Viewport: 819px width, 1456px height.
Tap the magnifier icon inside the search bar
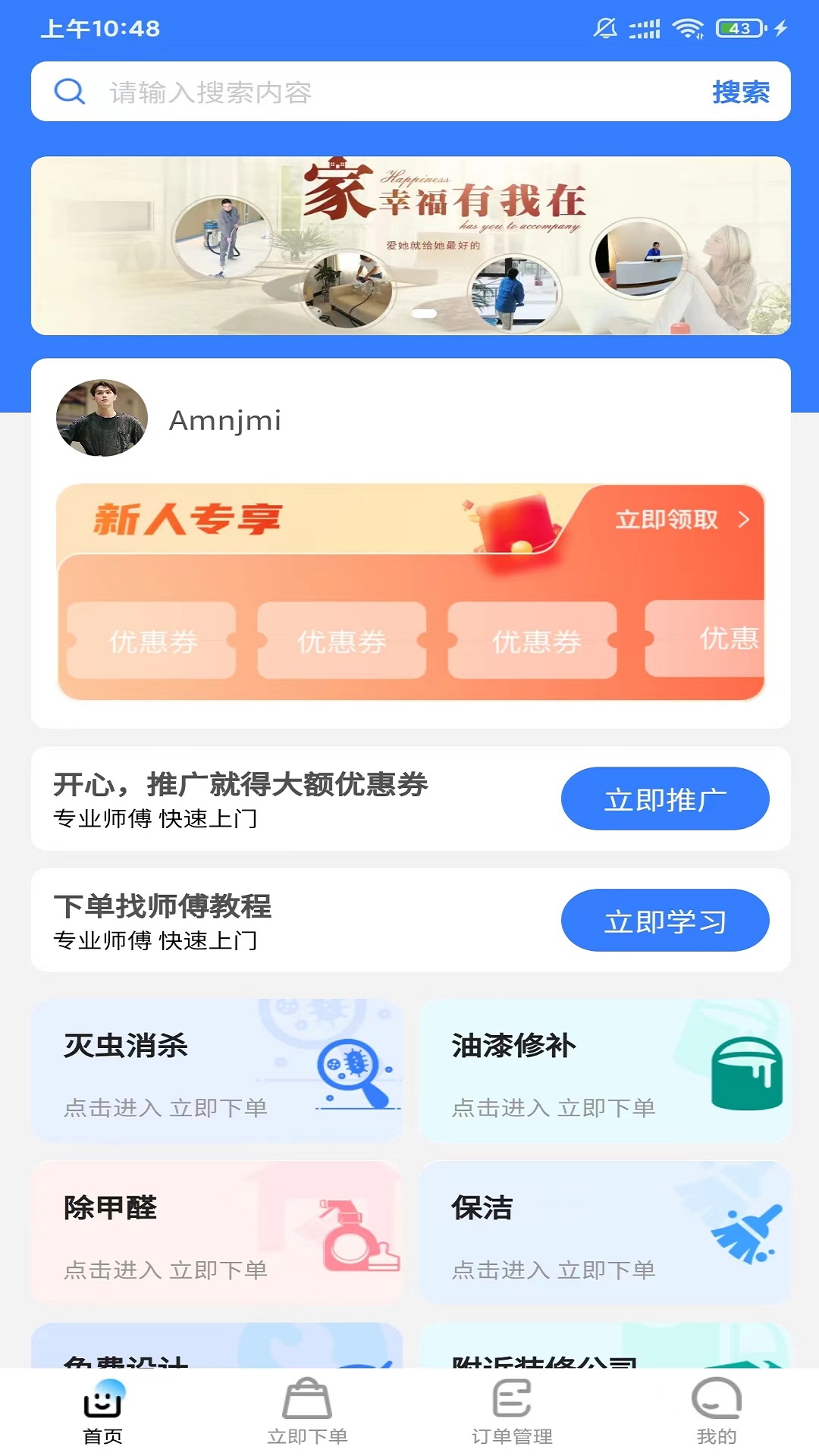coord(69,91)
